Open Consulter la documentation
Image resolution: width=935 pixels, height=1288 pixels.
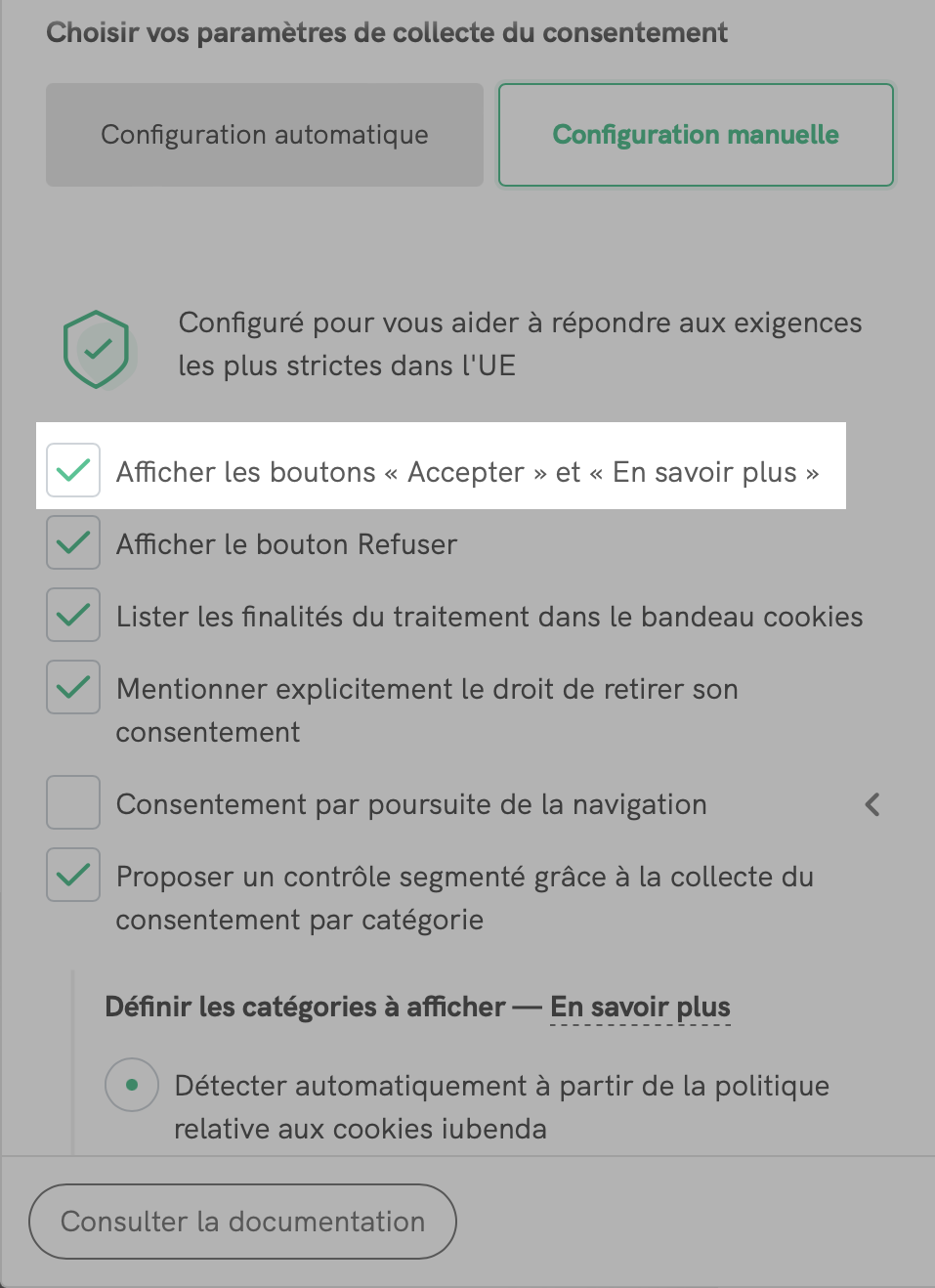pos(242,1222)
